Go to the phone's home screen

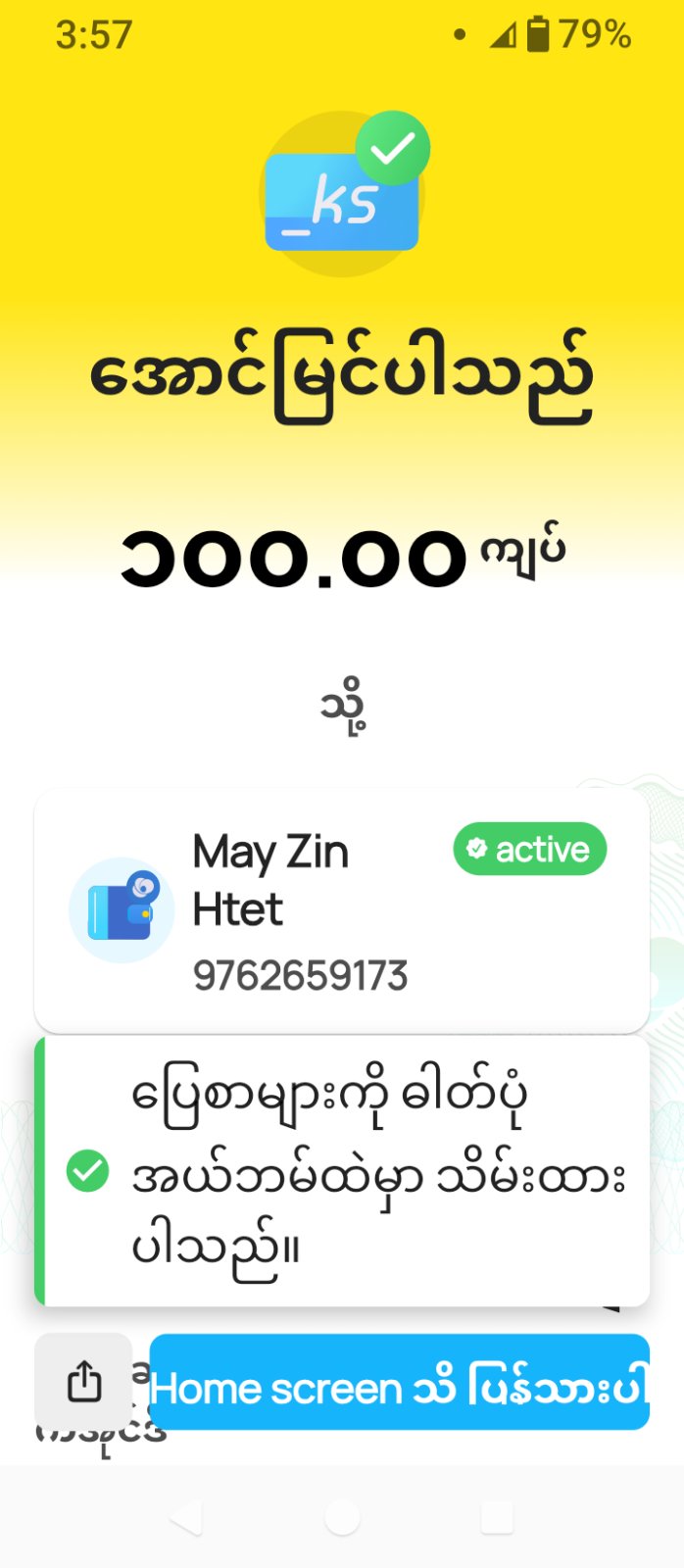(342, 1517)
